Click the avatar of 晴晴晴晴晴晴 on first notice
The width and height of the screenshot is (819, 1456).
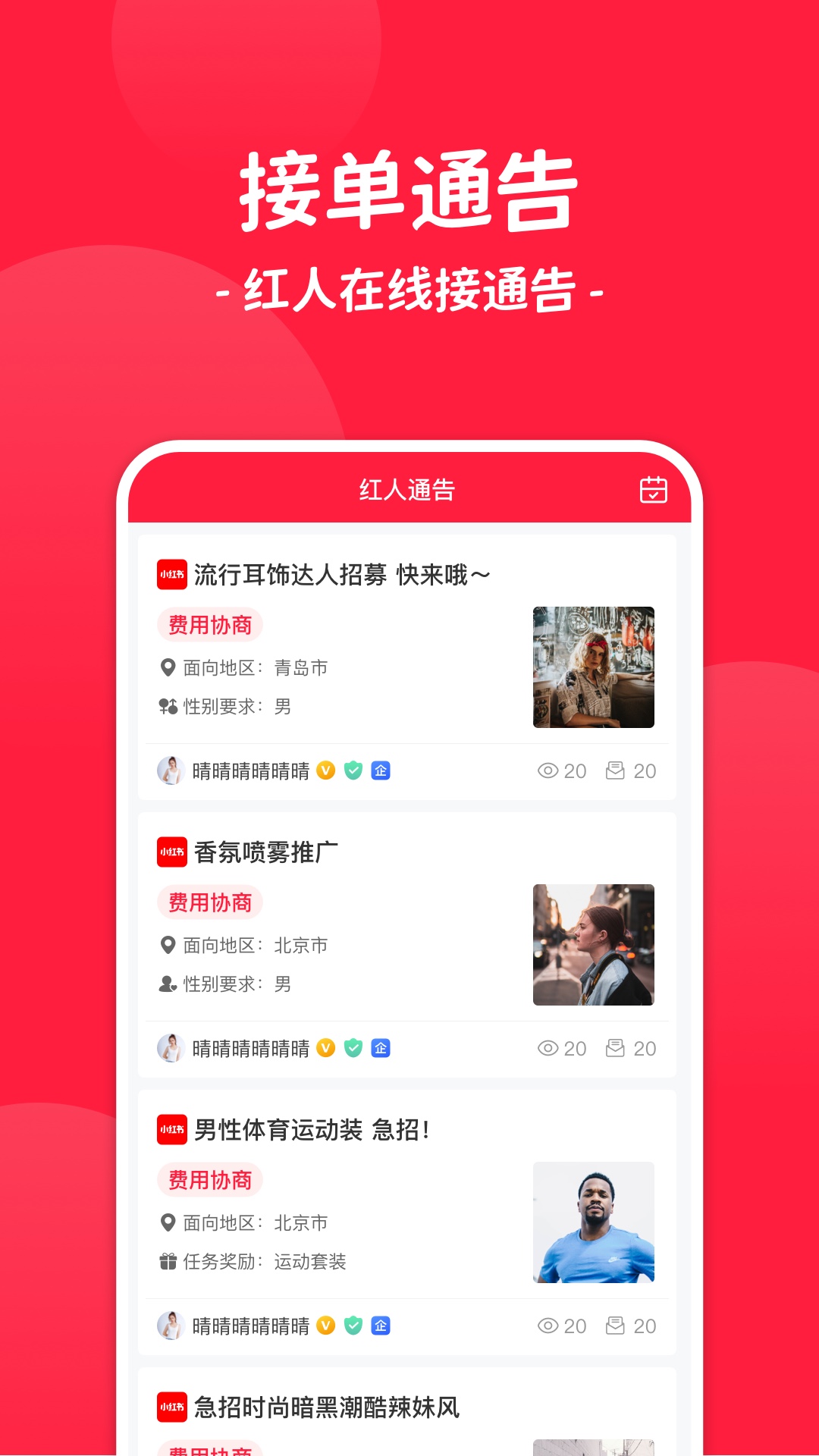coord(170,770)
